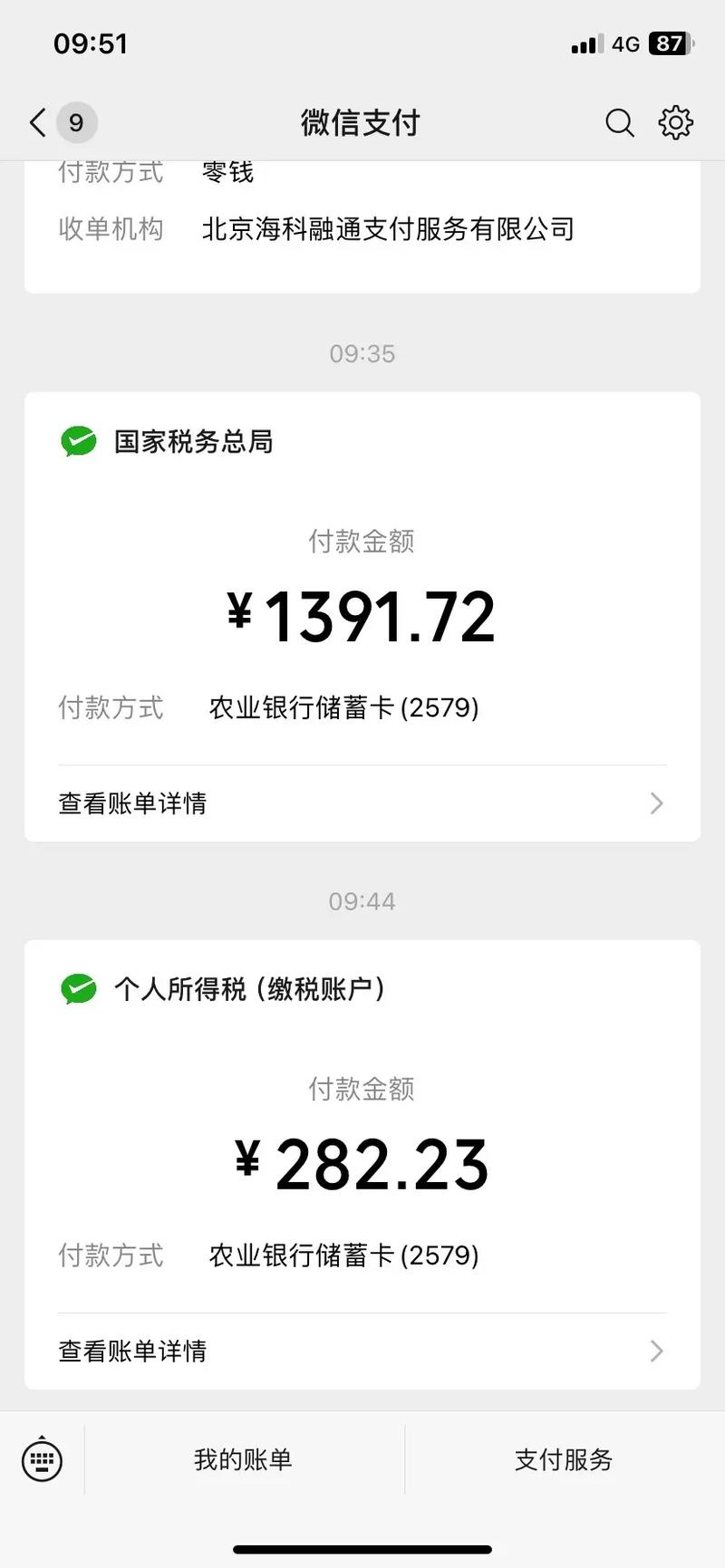Open the payment settings gear
Image resolution: width=725 pixels, height=1568 pixels.
tap(674, 122)
